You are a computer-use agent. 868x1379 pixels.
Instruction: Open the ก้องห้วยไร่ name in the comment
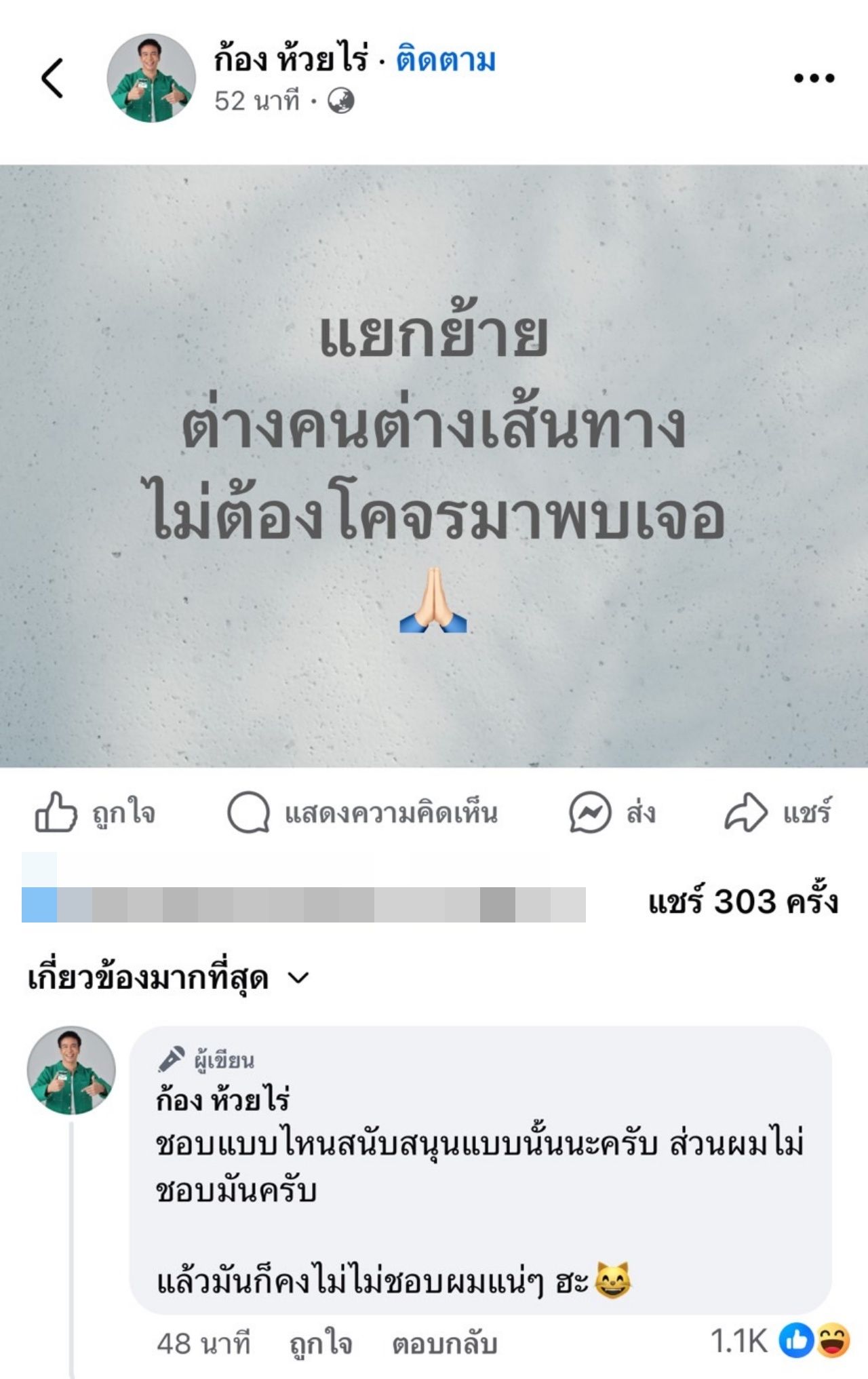tap(222, 1099)
